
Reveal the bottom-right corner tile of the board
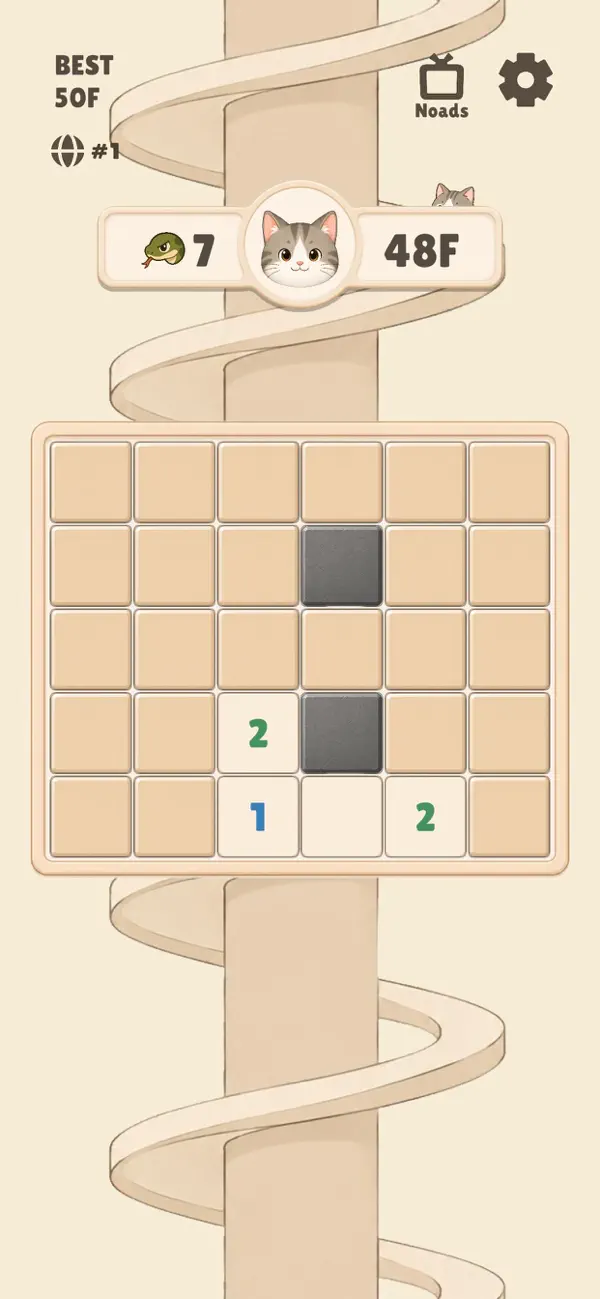click(x=509, y=816)
